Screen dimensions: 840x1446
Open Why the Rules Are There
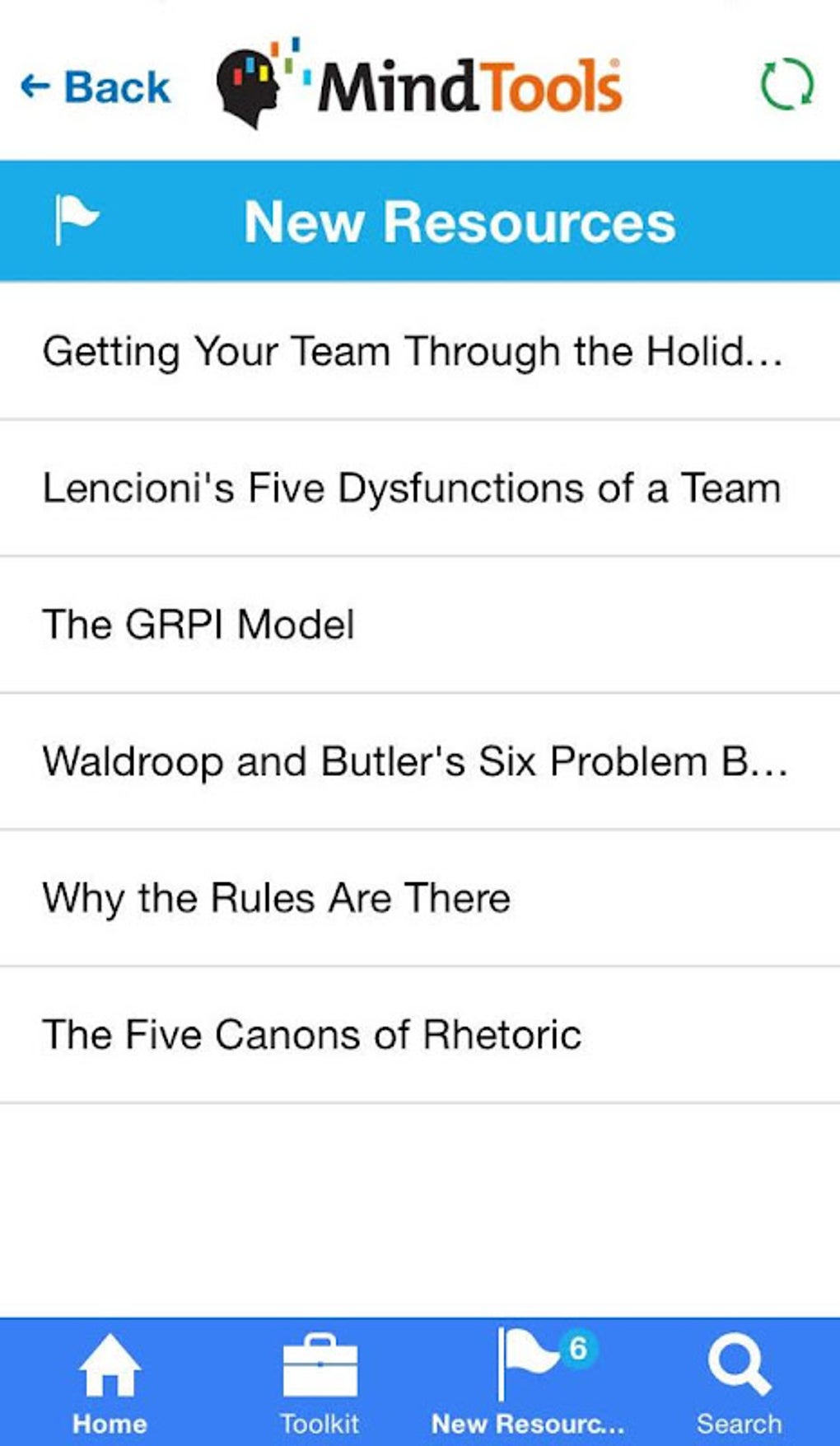(x=420, y=898)
